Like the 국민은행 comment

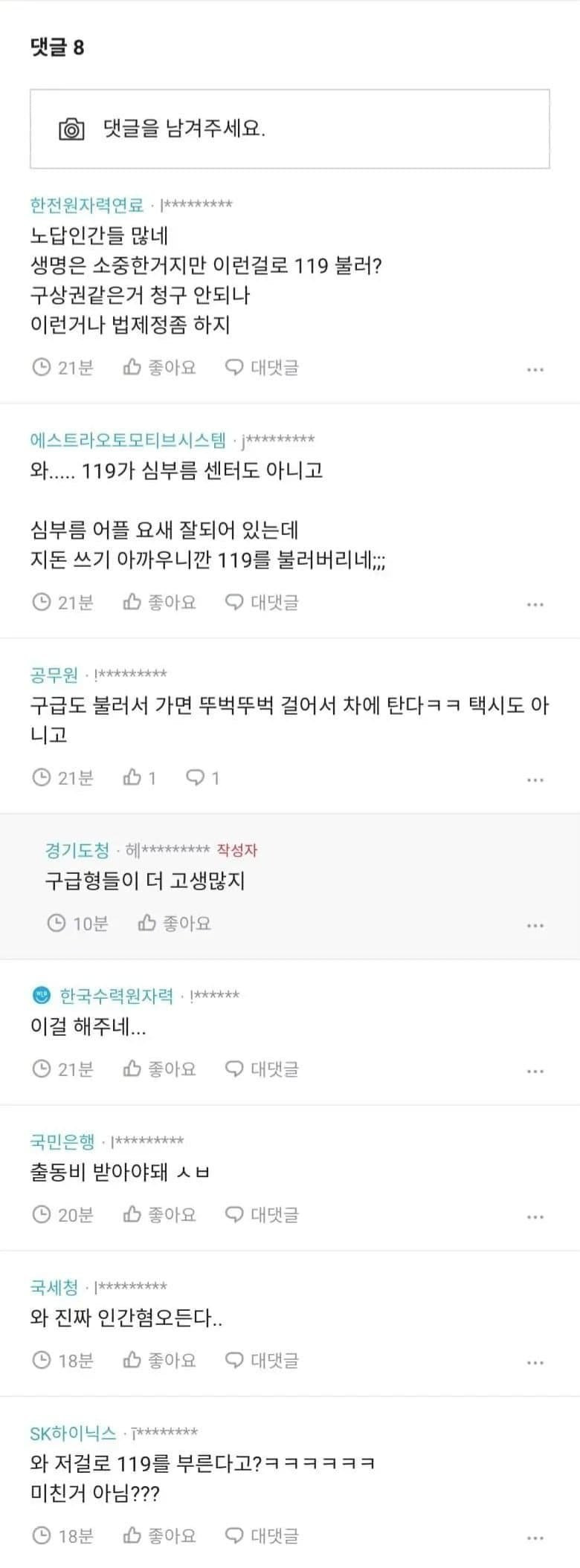tap(159, 1214)
